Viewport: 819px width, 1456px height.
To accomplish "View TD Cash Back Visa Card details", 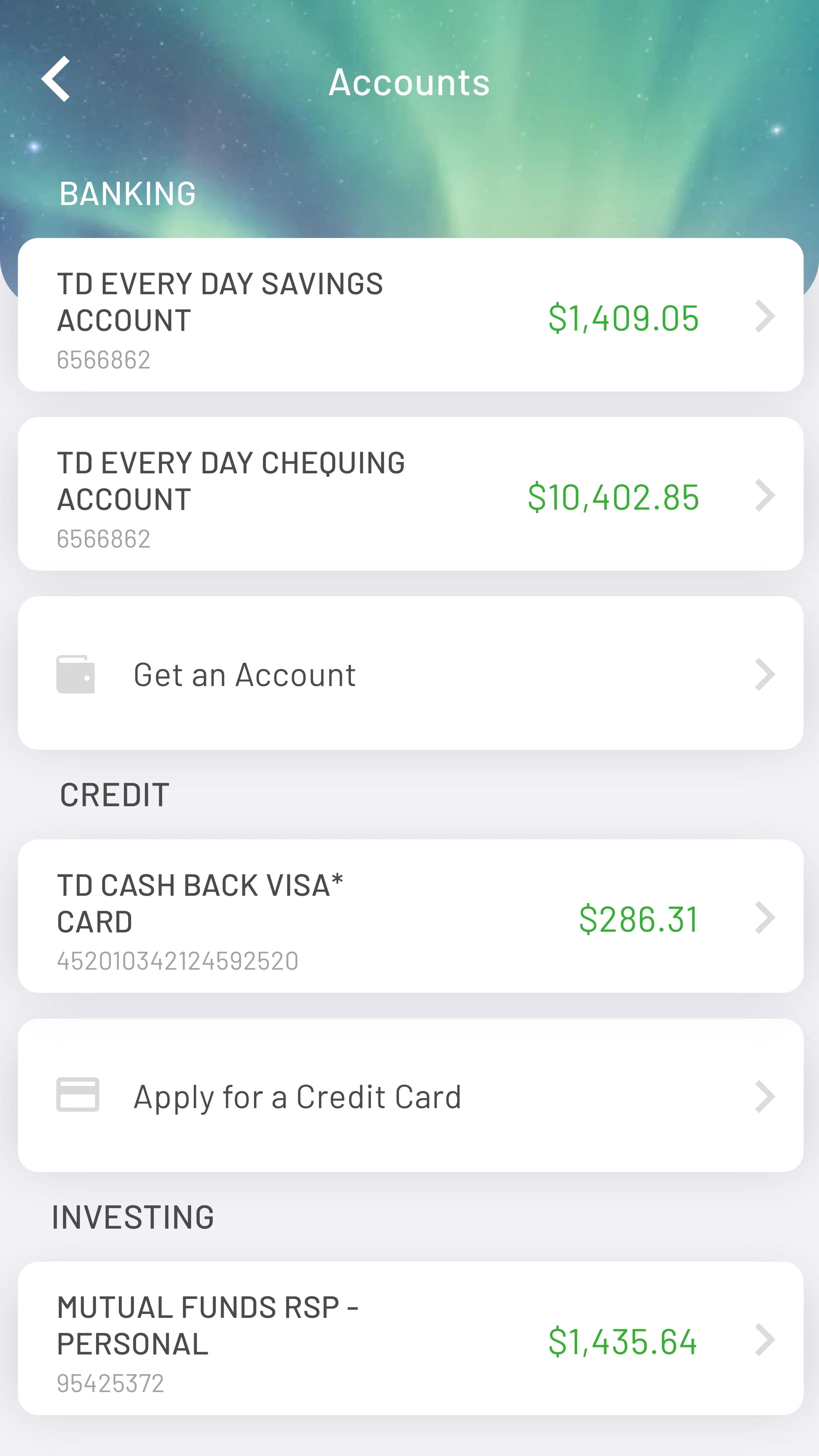I will coord(410,916).
